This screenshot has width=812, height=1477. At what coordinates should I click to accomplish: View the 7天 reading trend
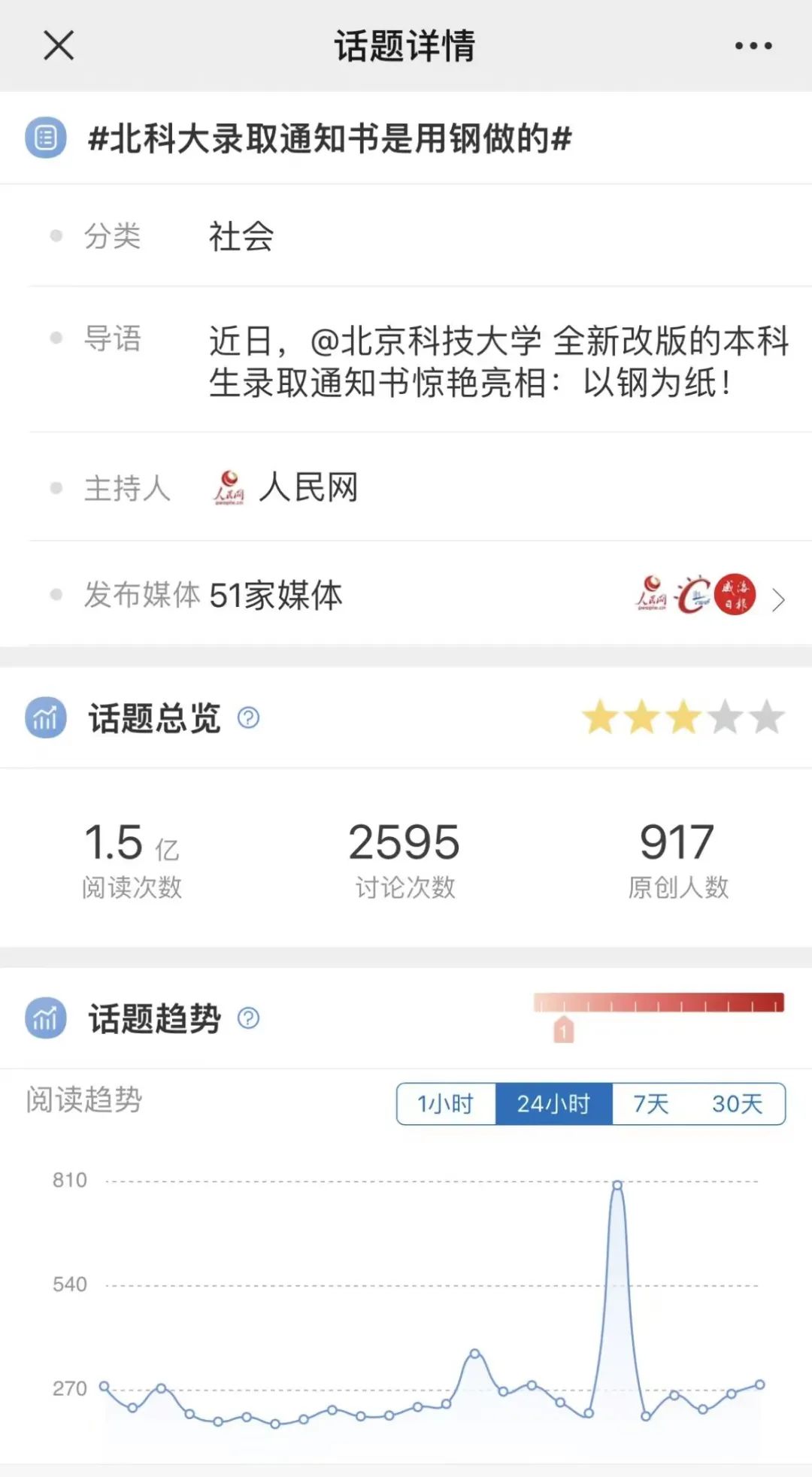tap(650, 1104)
